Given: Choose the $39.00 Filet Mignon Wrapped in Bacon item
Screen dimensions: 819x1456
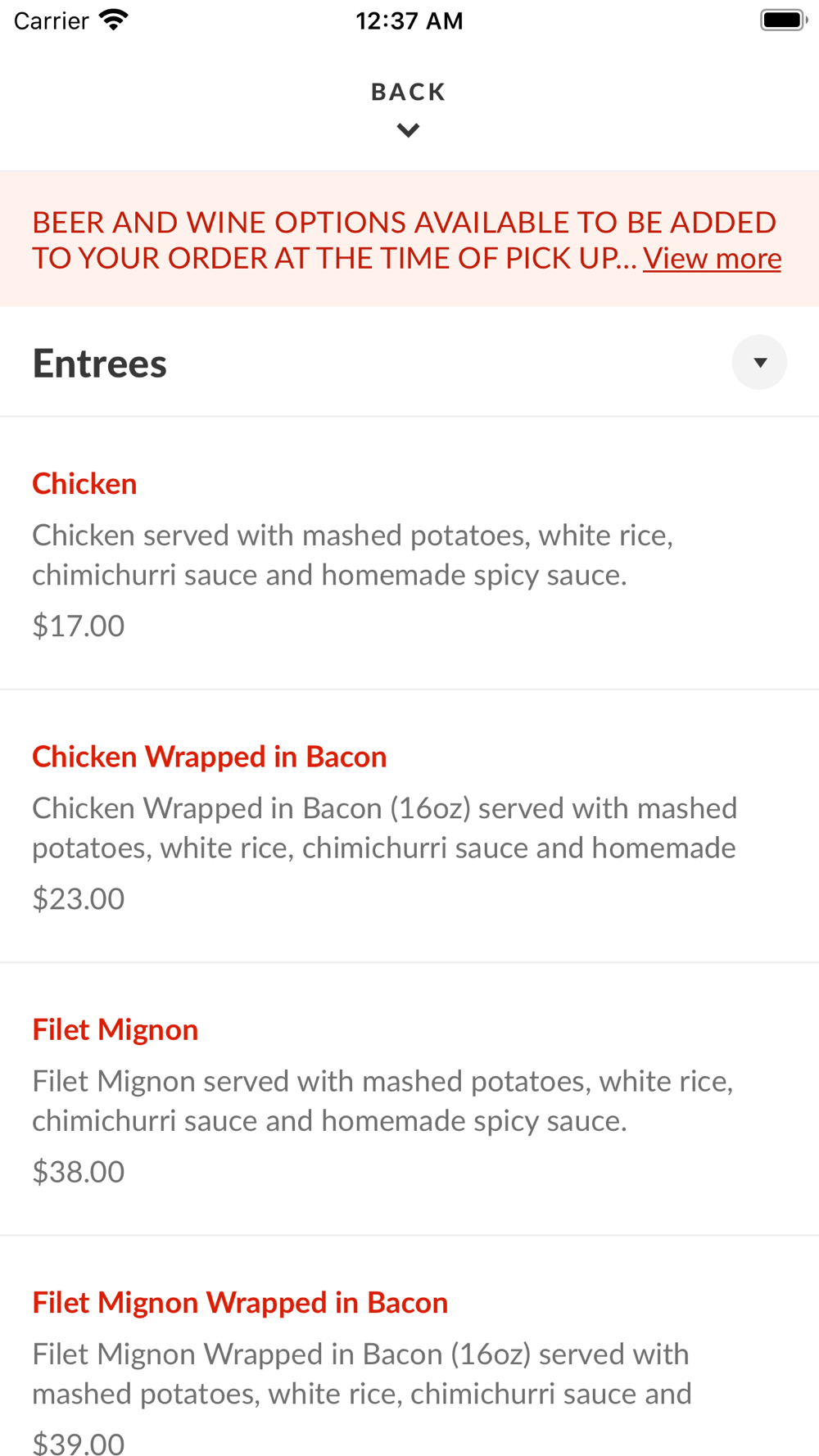Looking at the screenshot, I should pyautogui.click(x=409, y=1346).
